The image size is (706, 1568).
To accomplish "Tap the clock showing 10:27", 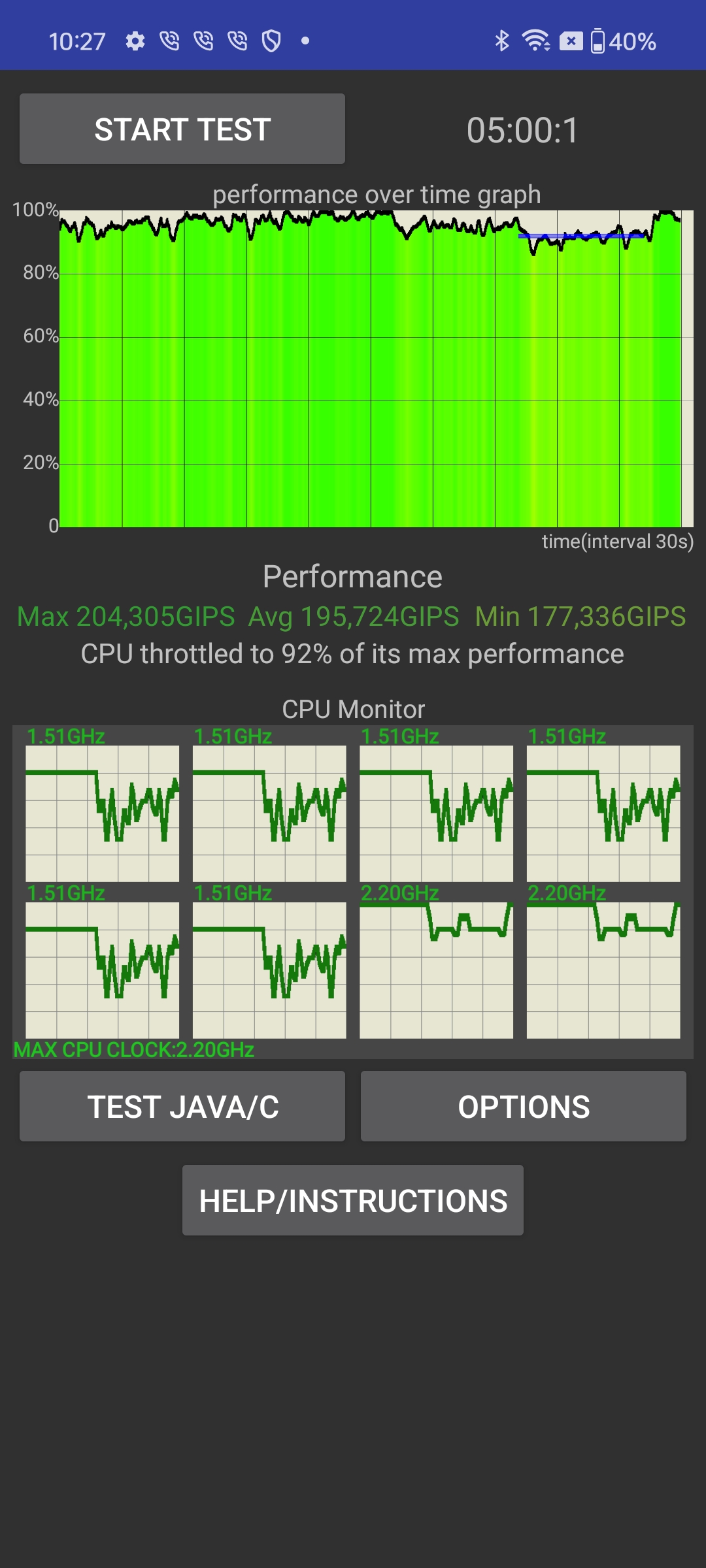I will (x=76, y=41).
